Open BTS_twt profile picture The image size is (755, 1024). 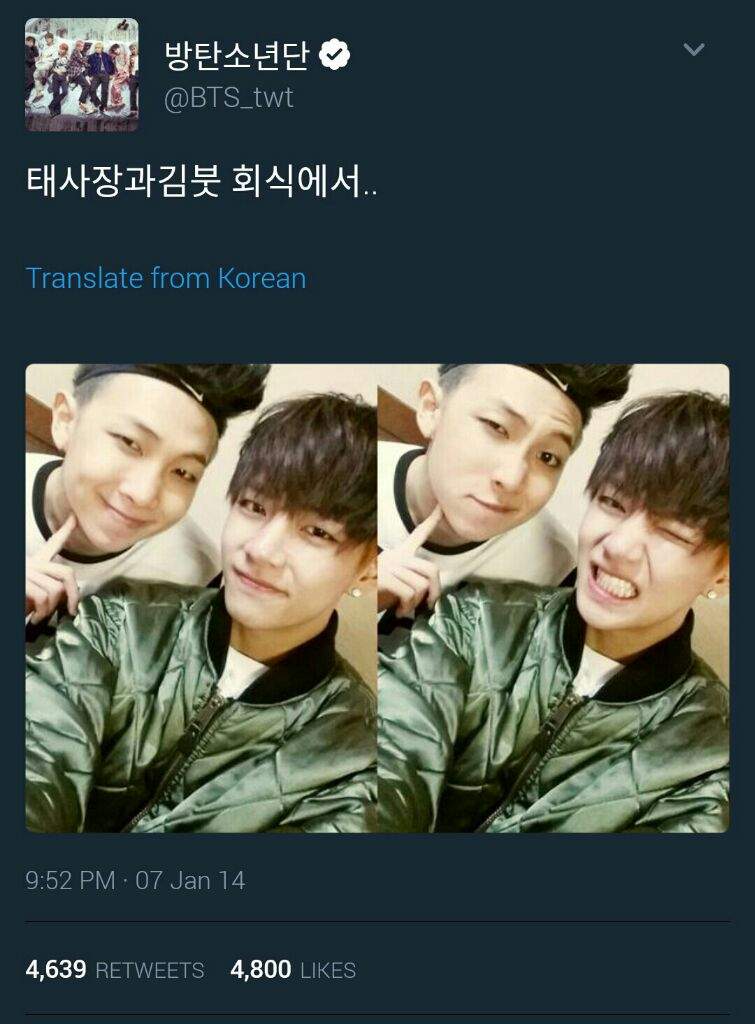[82, 75]
